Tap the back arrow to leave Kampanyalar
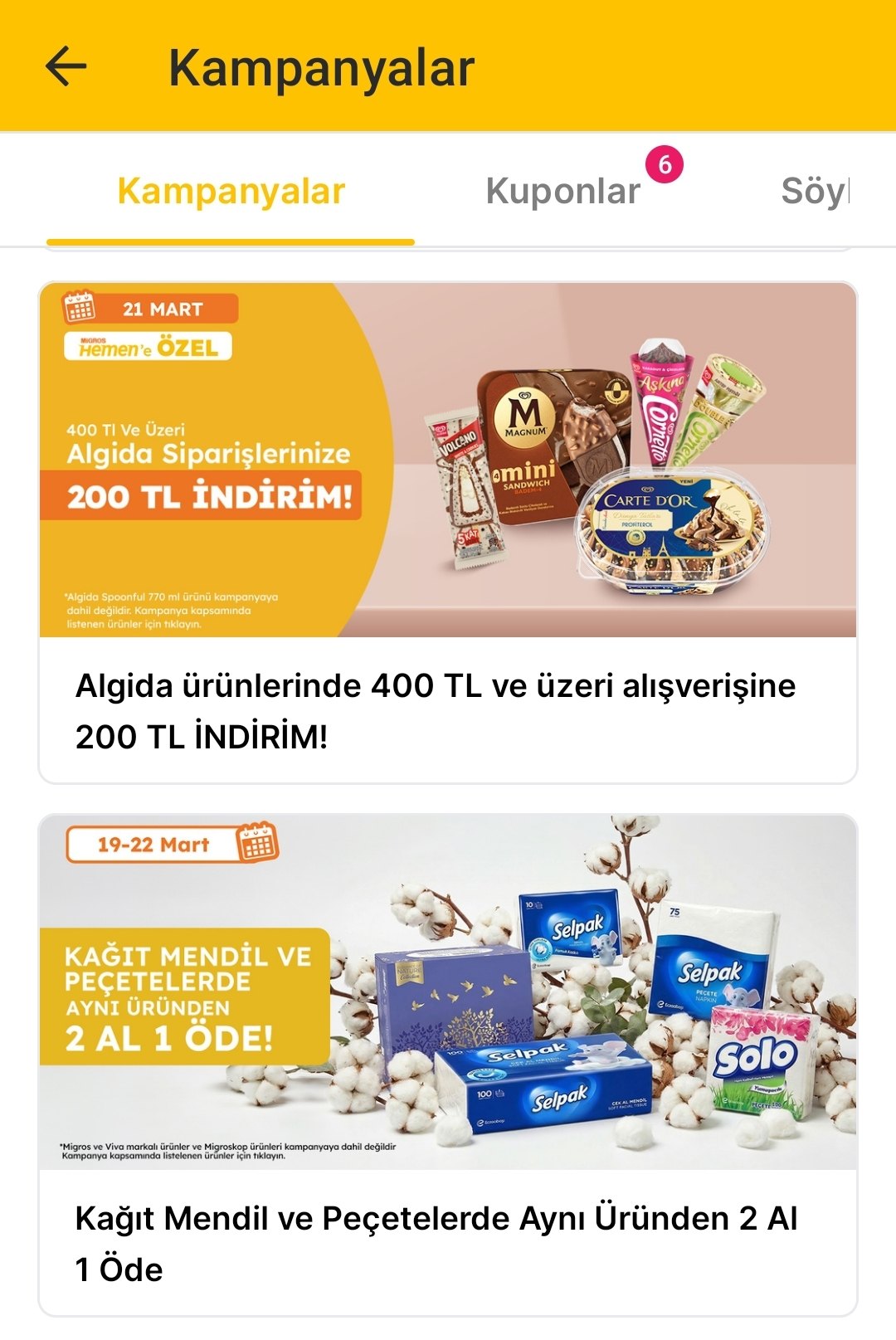896x1340 pixels. (65, 66)
